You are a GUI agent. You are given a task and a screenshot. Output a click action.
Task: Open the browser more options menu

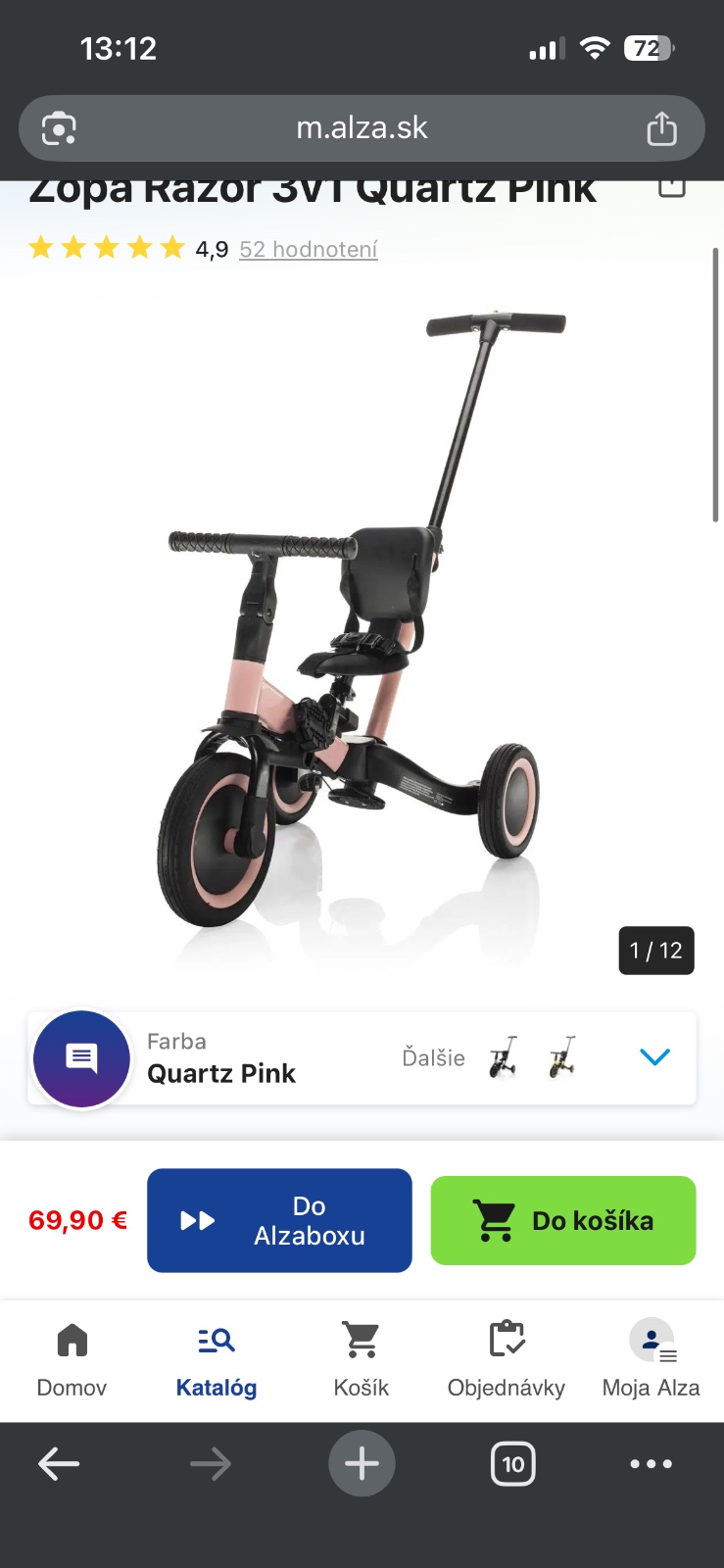pos(652,1464)
